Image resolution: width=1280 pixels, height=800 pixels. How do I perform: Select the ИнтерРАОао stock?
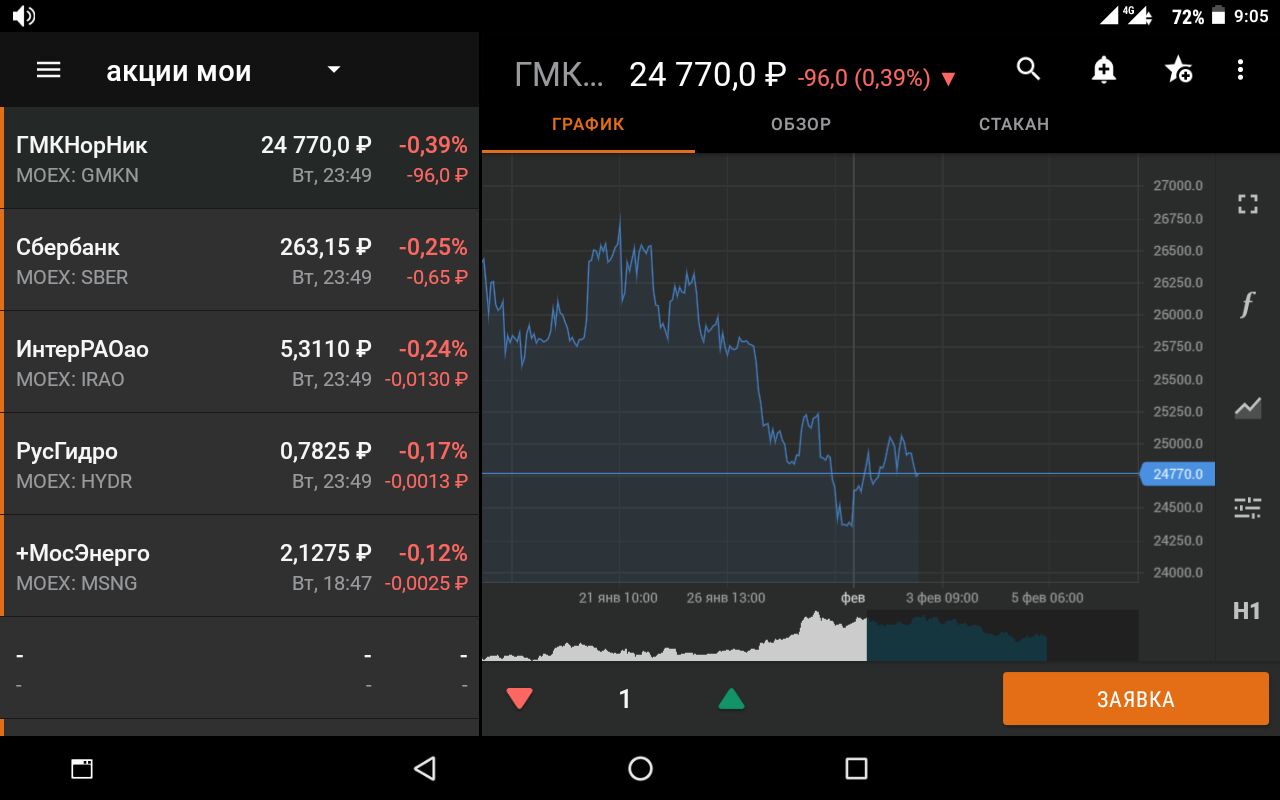(x=240, y=362)
